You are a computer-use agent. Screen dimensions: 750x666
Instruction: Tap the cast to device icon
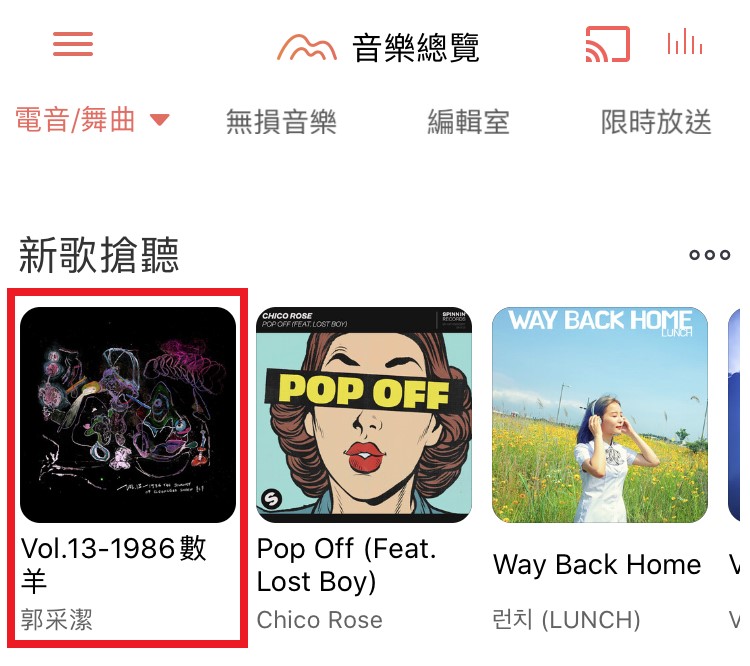click(607, 44)
